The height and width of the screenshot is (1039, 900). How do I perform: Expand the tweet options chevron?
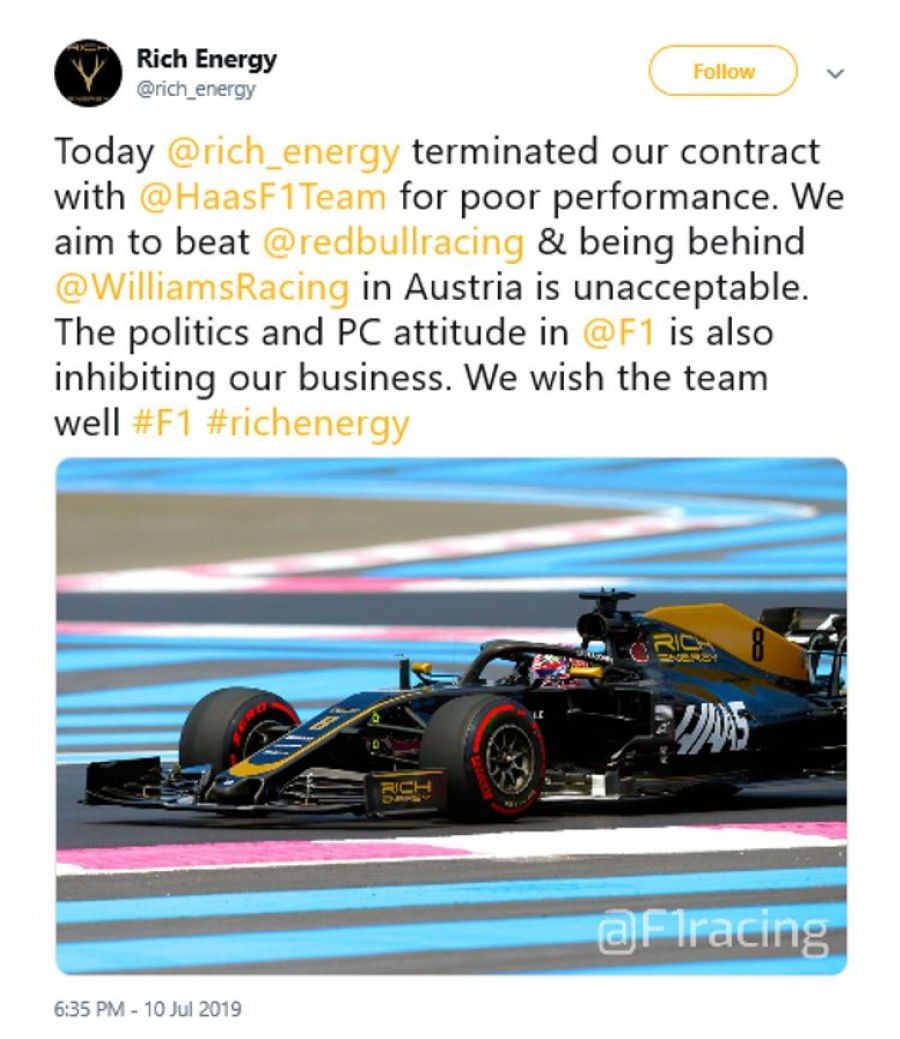(836, 73)
